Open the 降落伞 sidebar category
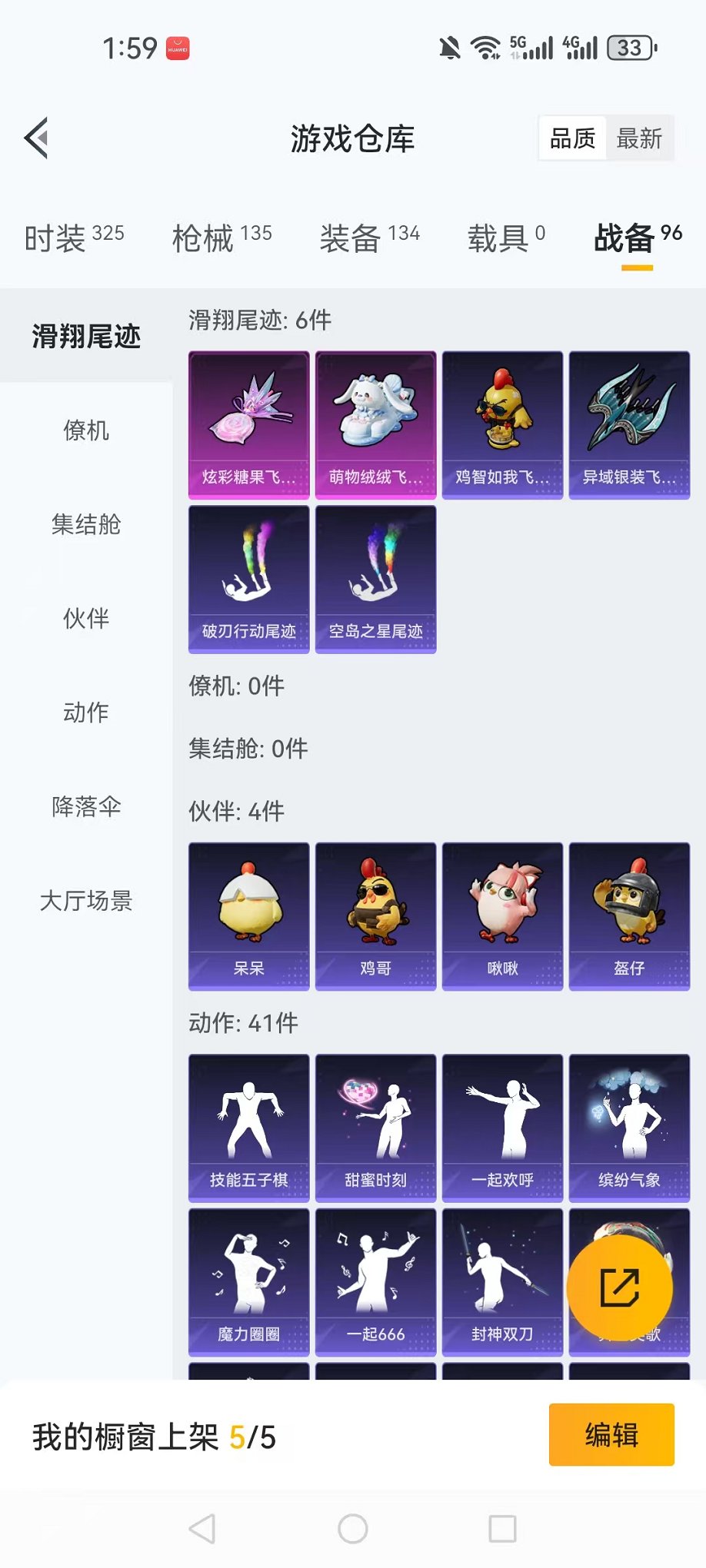This screenshot has height=1568, width=706. [85, 807]
